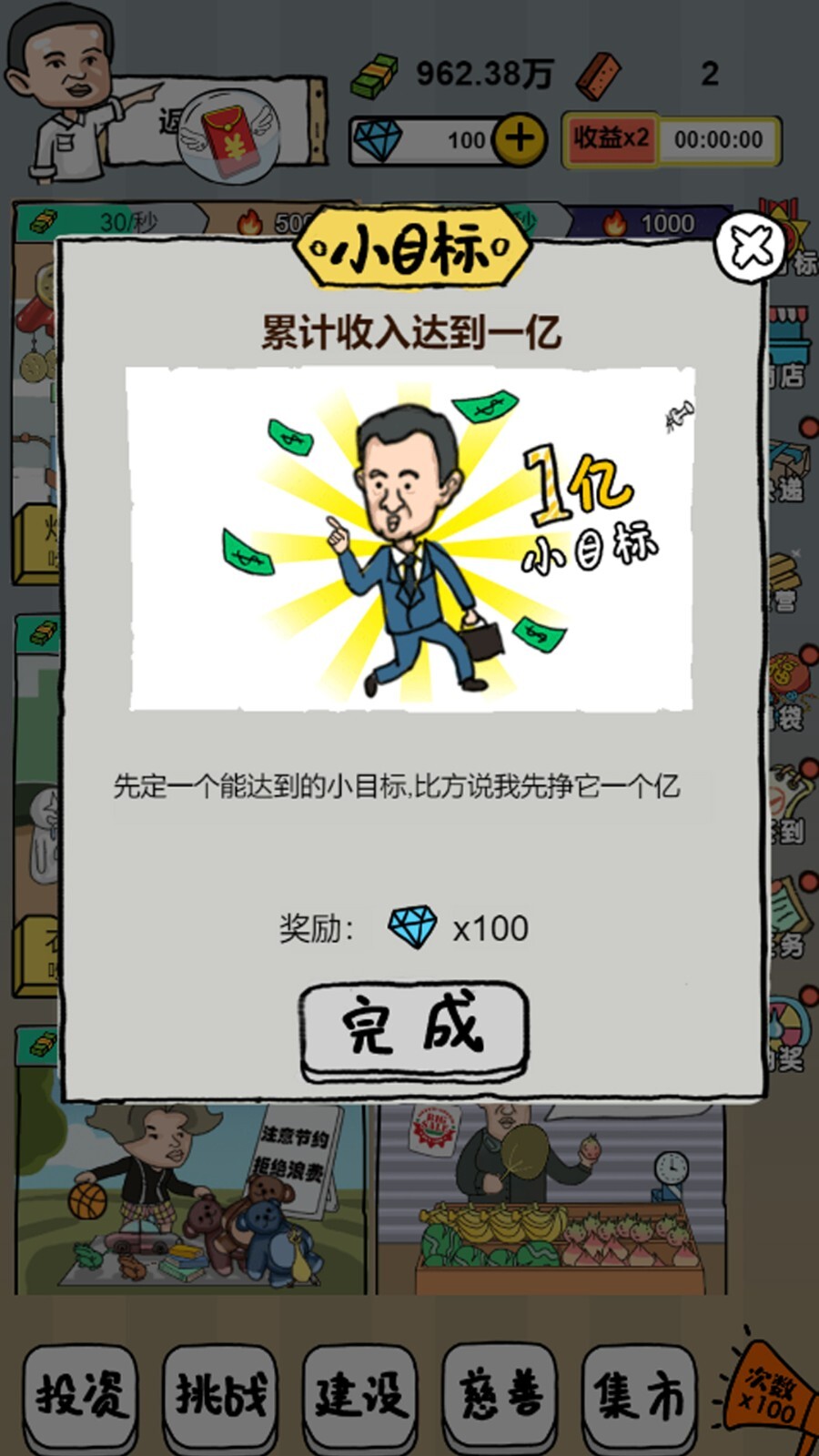Click the brick resource icon at top
This screenshot has width=819, height=1456.
tap(596, 75)
